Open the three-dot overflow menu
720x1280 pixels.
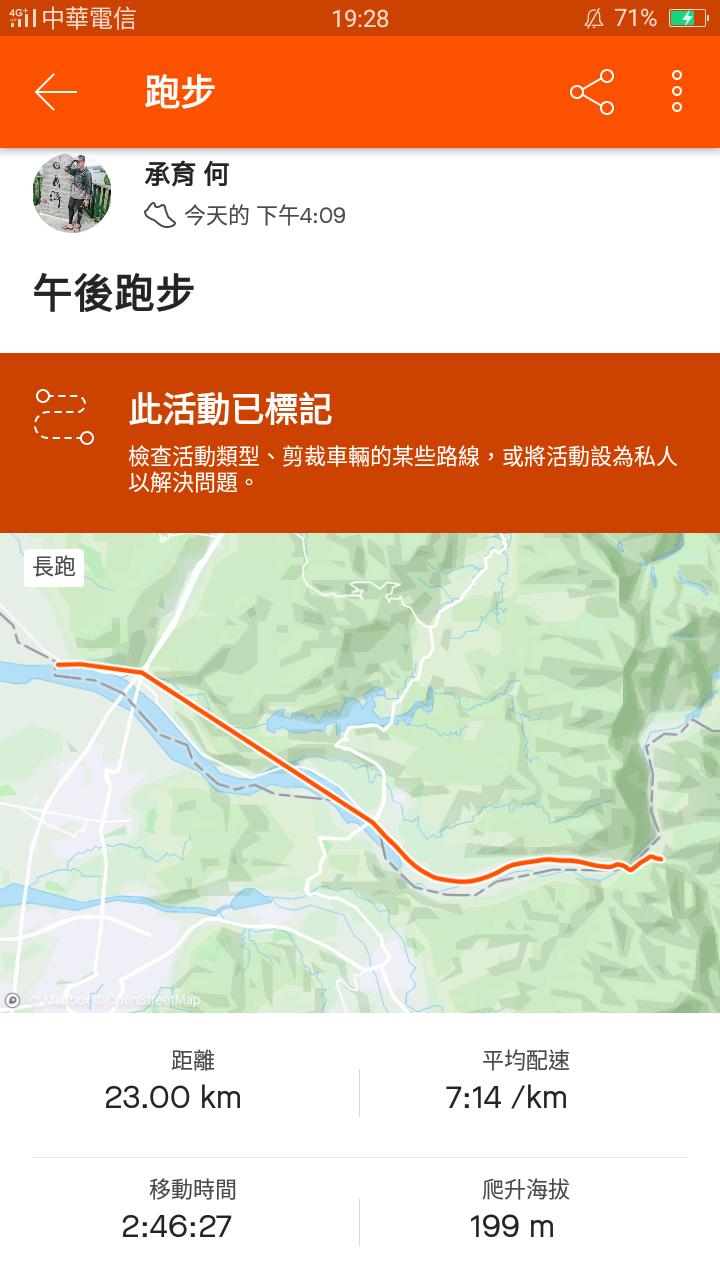point(677,92)
